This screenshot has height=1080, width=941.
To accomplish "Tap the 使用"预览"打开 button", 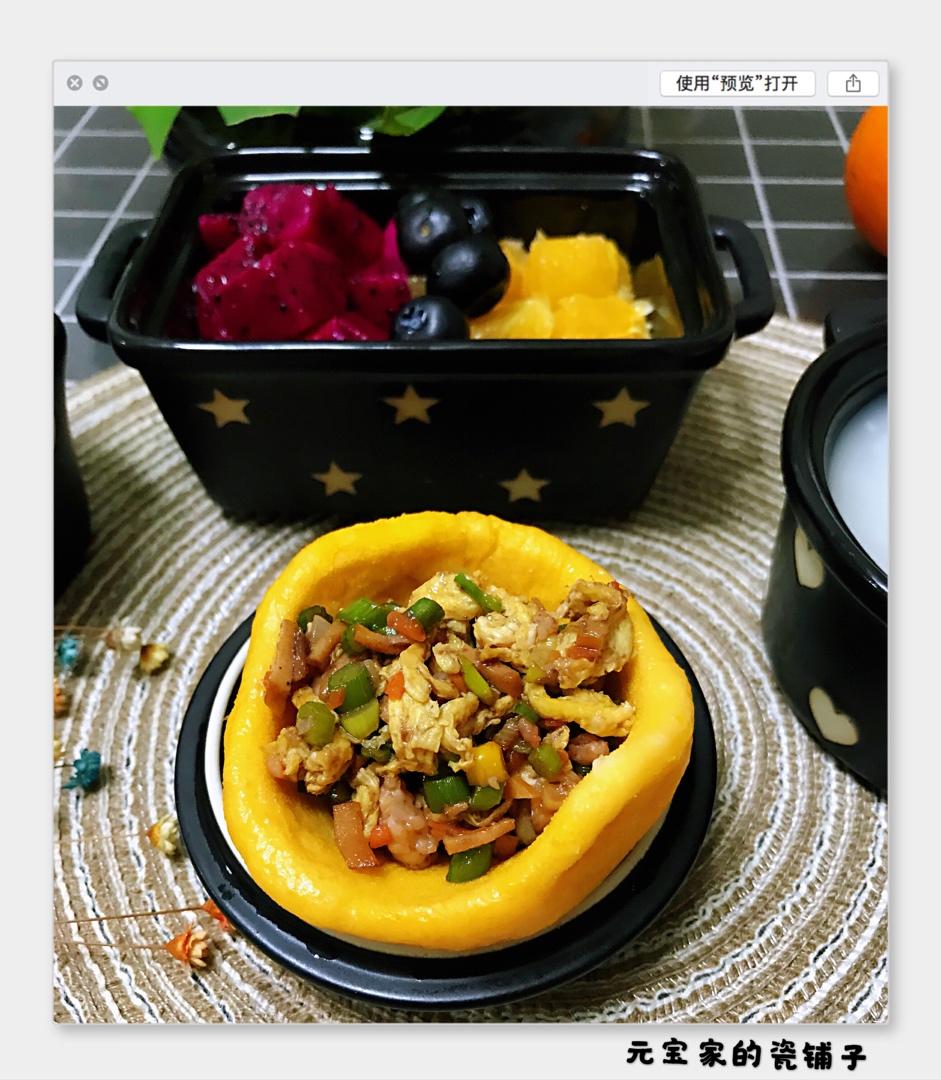I will pyautogui.click(x=737, y=83).
